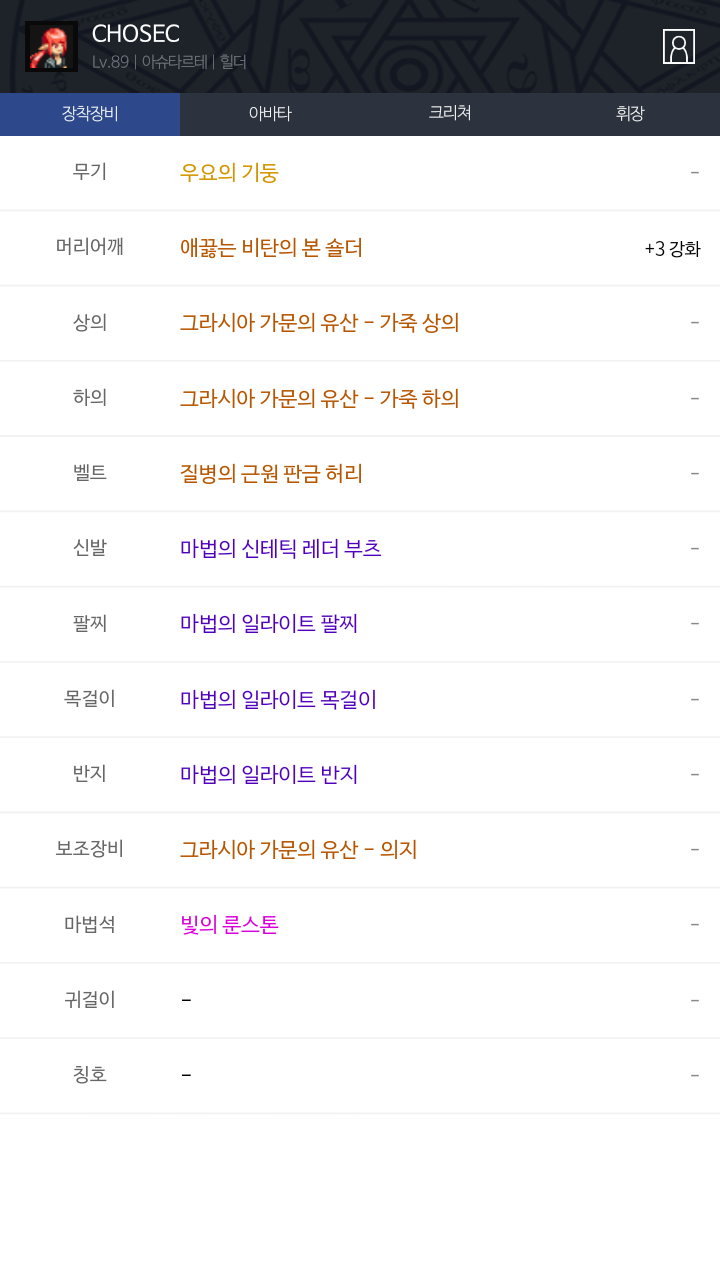Viewport: 720px width, 1280px height.
Task: Open the character profile icon
Action: pyautogui.click(x=678, y=46)
